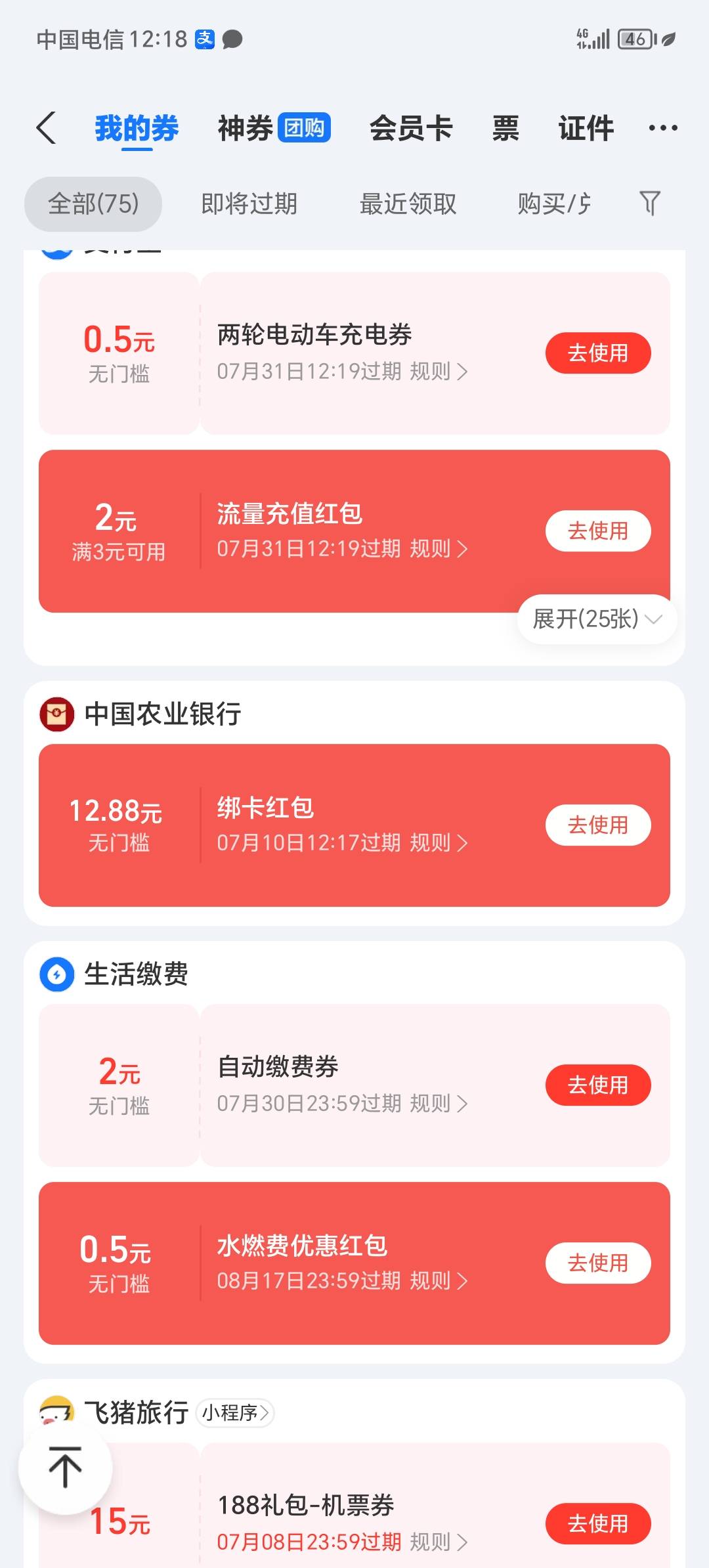709x1568 pixels.
Task: Expand the 展开(25张) coupon list
Action: tap(597, 619)
